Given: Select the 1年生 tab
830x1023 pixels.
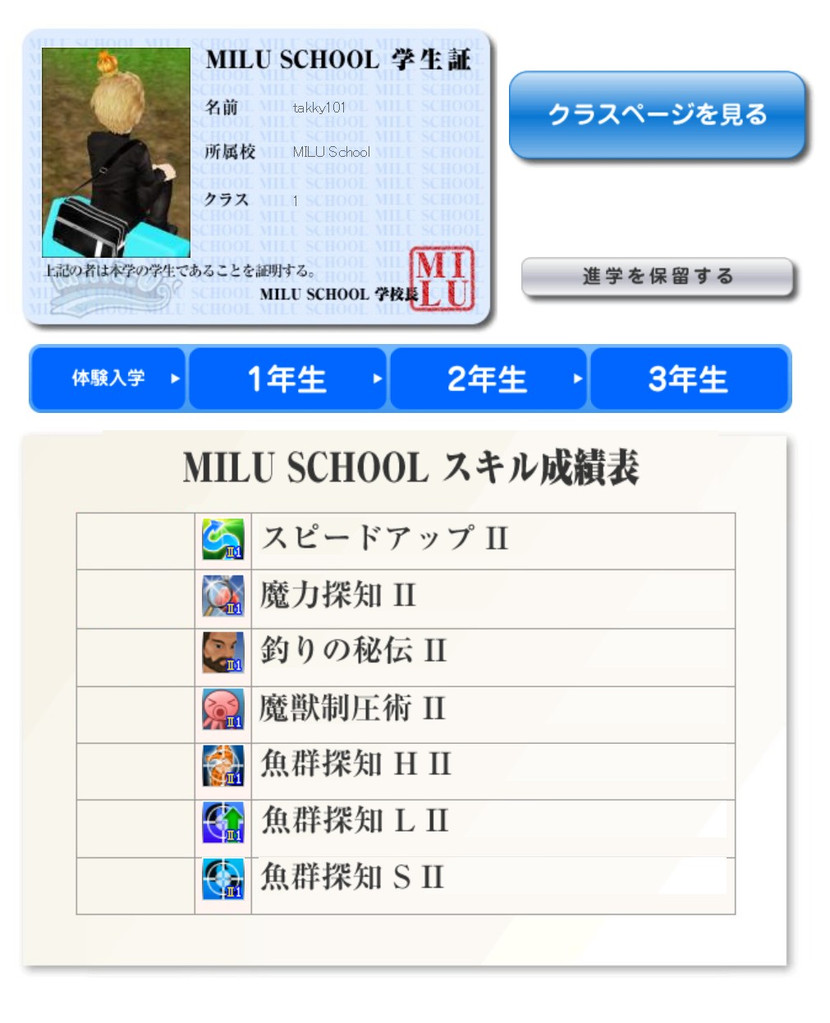Looking at the screenshot, I should point(287,379).
